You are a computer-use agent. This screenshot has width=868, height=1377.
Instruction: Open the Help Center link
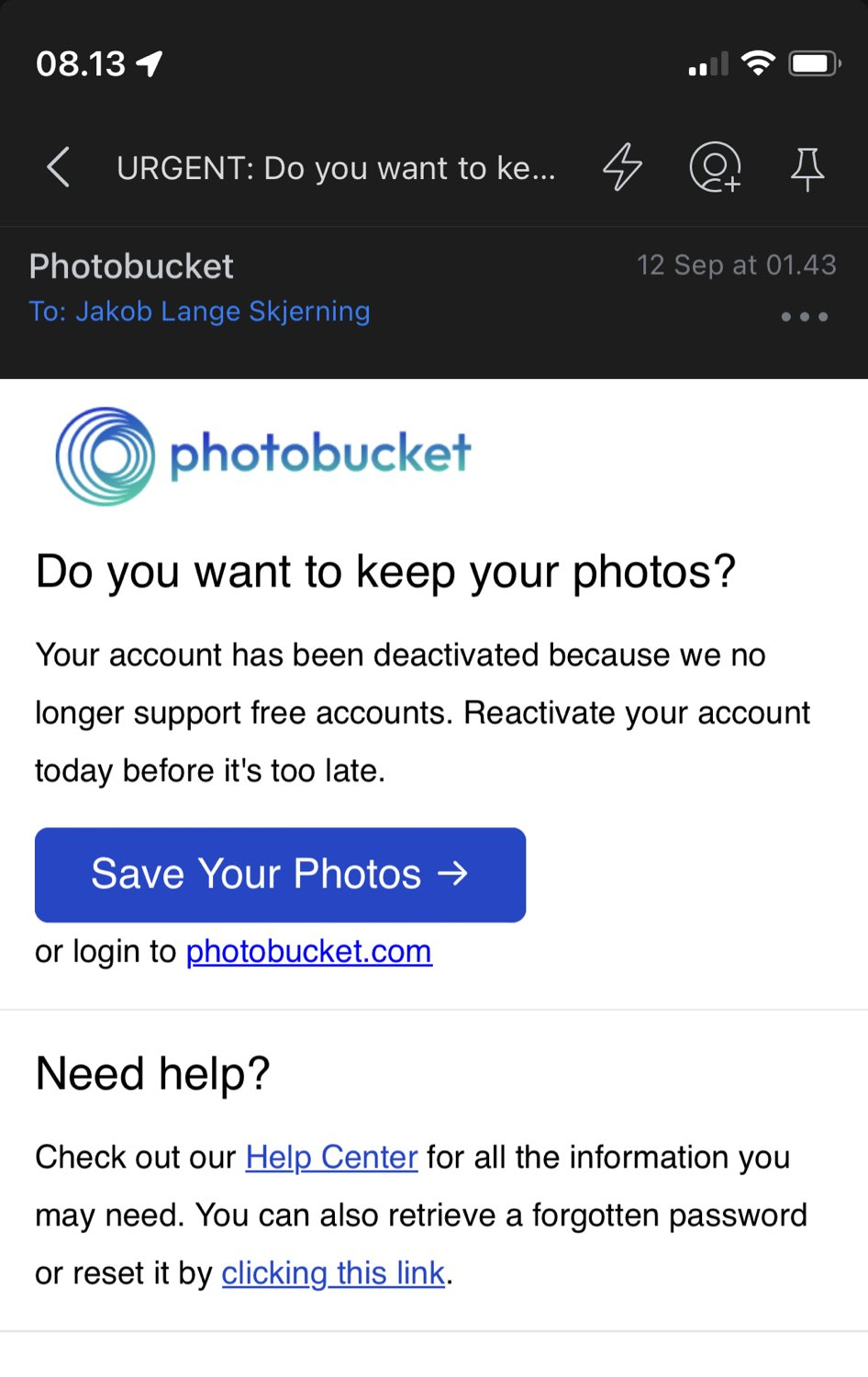coord(331,1157)
